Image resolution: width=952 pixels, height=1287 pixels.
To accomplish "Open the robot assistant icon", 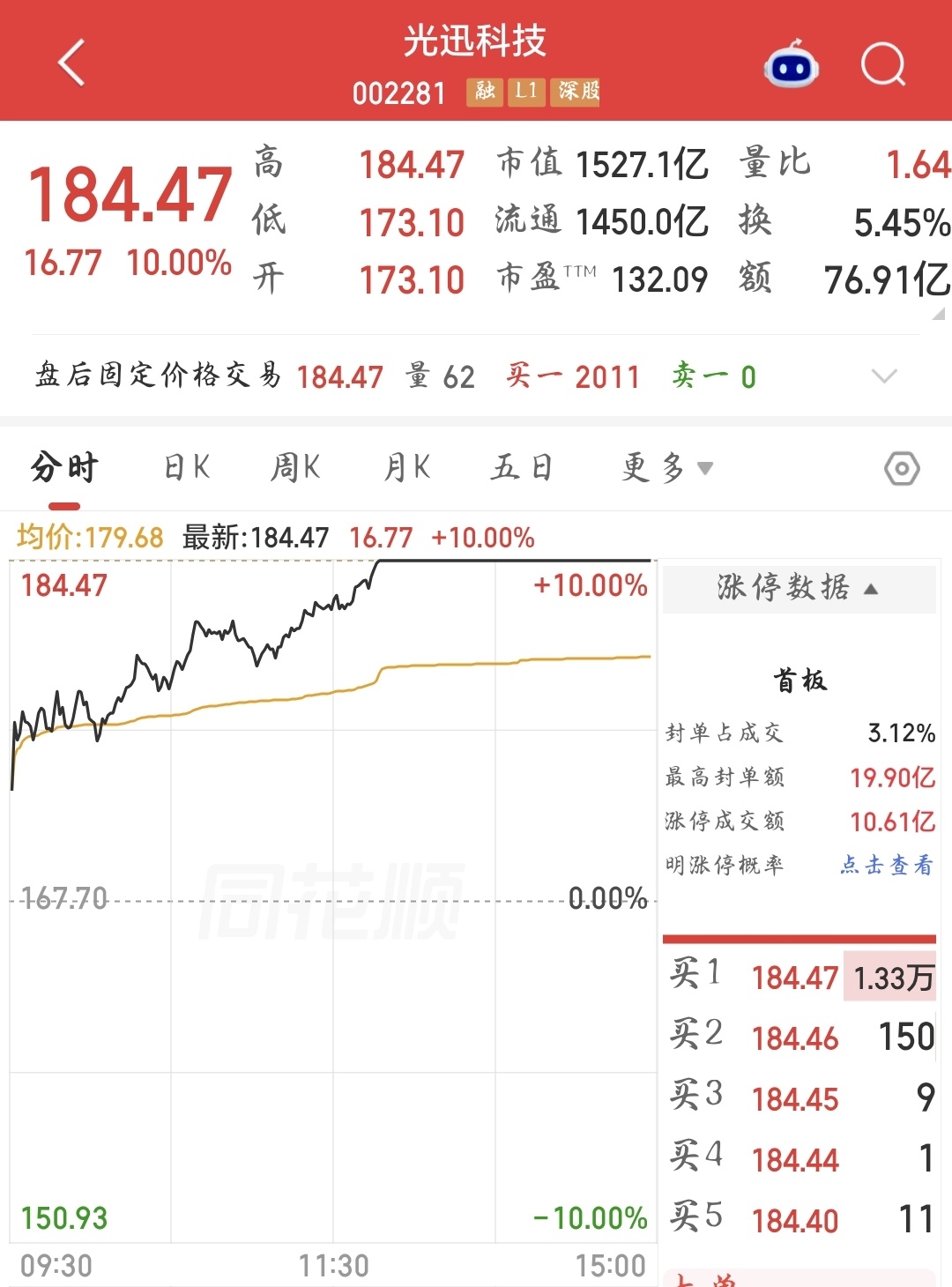I will pos(791,63).
